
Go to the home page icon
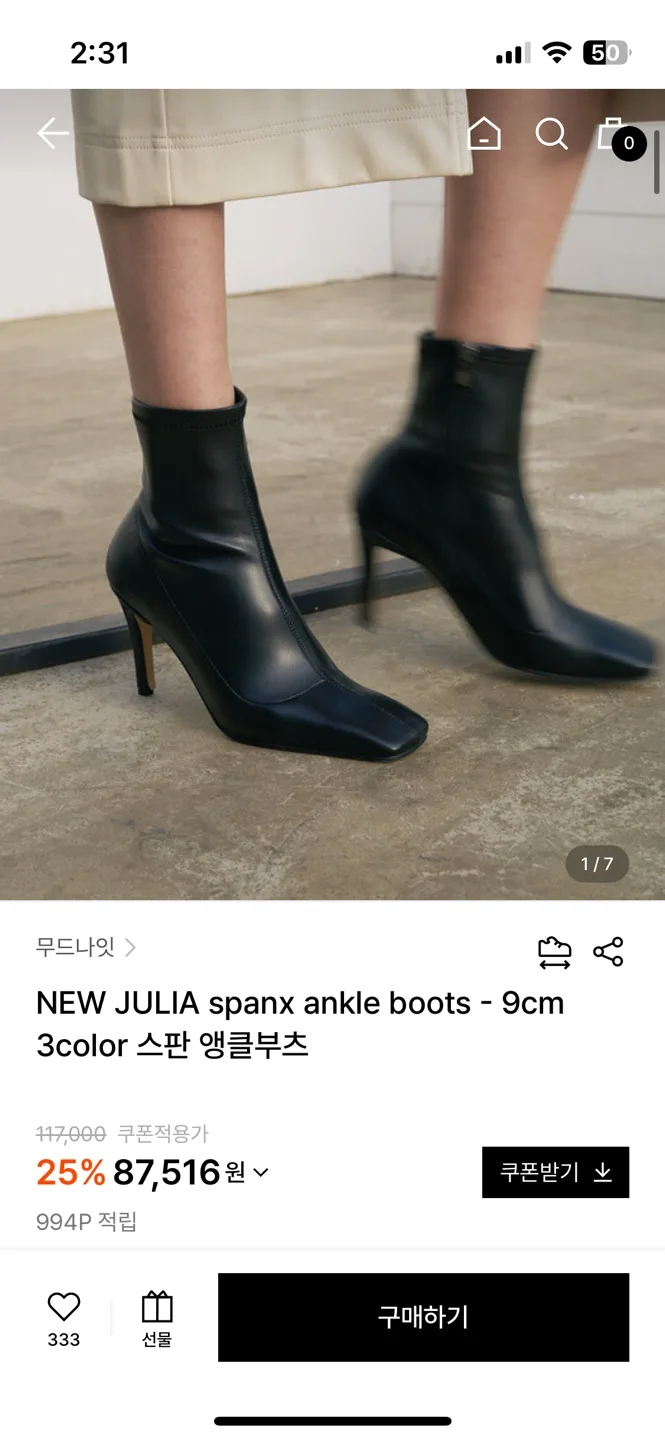(484, 134)
